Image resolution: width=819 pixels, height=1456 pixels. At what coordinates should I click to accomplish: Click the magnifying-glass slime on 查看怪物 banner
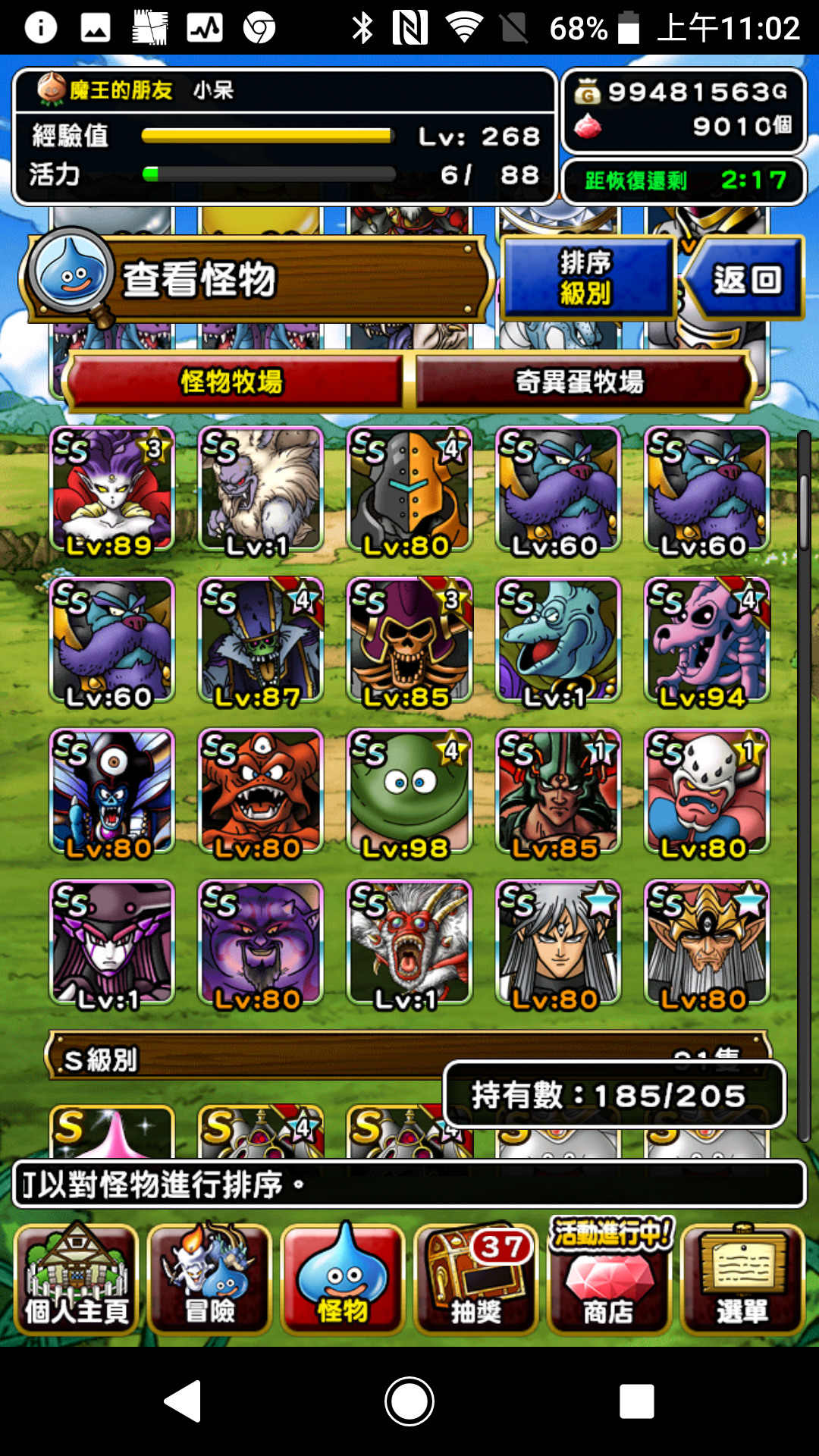tap(72, 279)
